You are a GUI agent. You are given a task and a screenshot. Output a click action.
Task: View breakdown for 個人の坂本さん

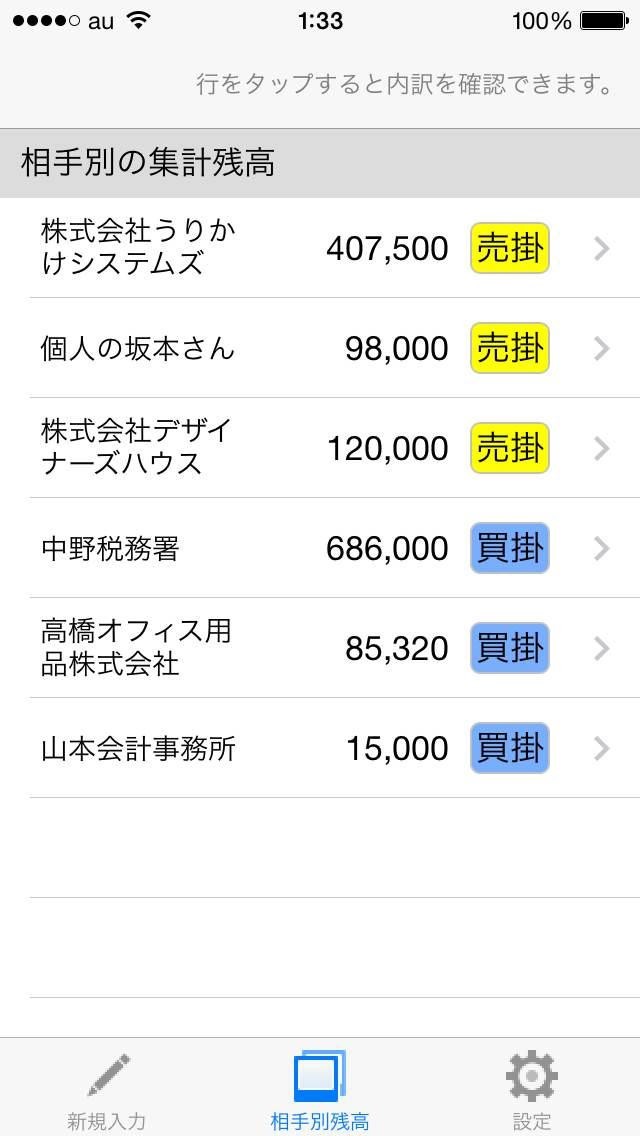(320, 348)
